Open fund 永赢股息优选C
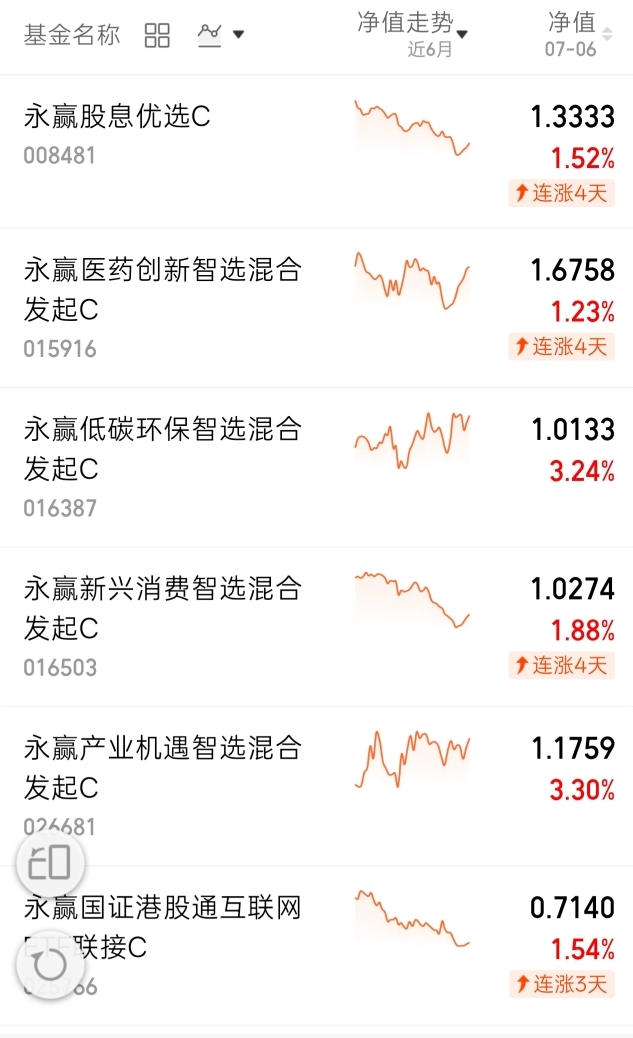 click(x=316, y=152)
